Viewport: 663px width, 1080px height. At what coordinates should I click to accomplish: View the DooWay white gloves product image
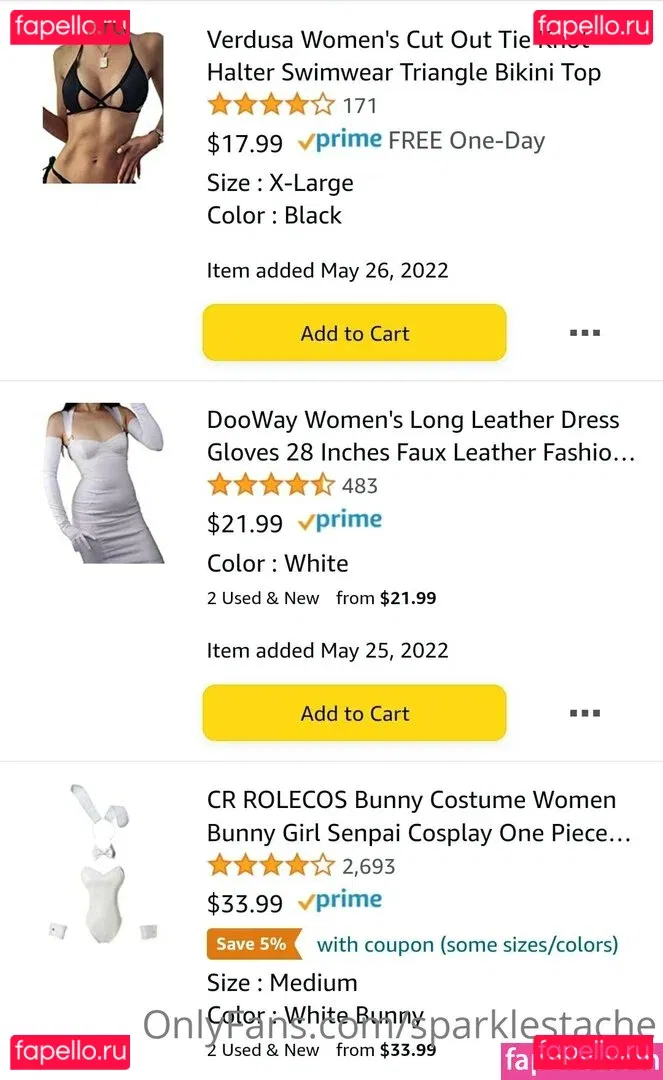(103, 483)
